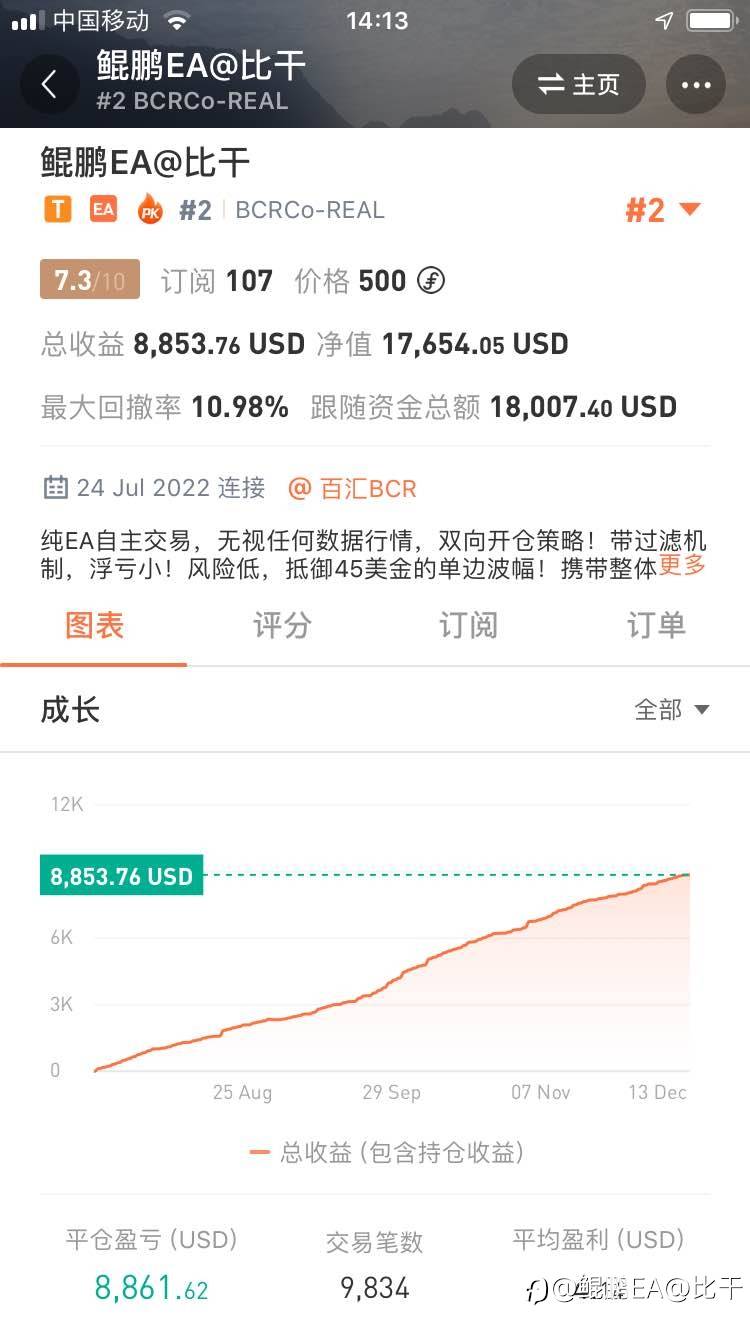
Task: Tap the coin icon next to 价格 500
Action: [430, 281]
